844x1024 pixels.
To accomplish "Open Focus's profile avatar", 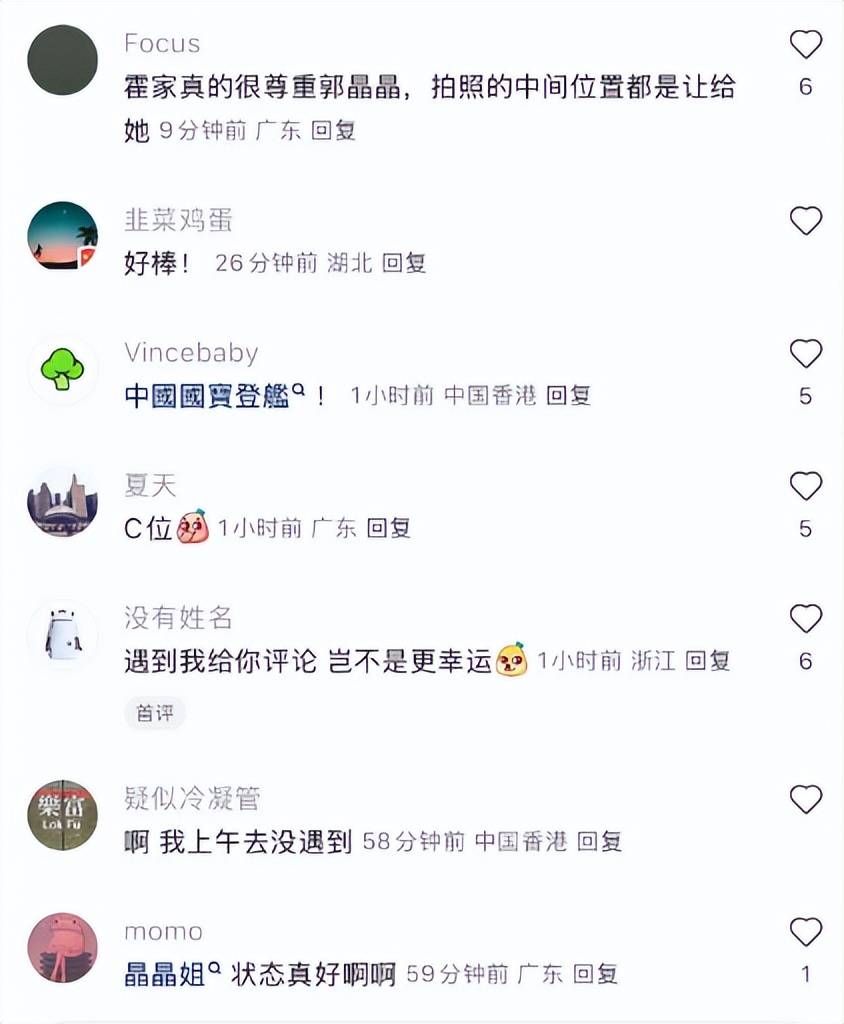I will tap(62, 60).
